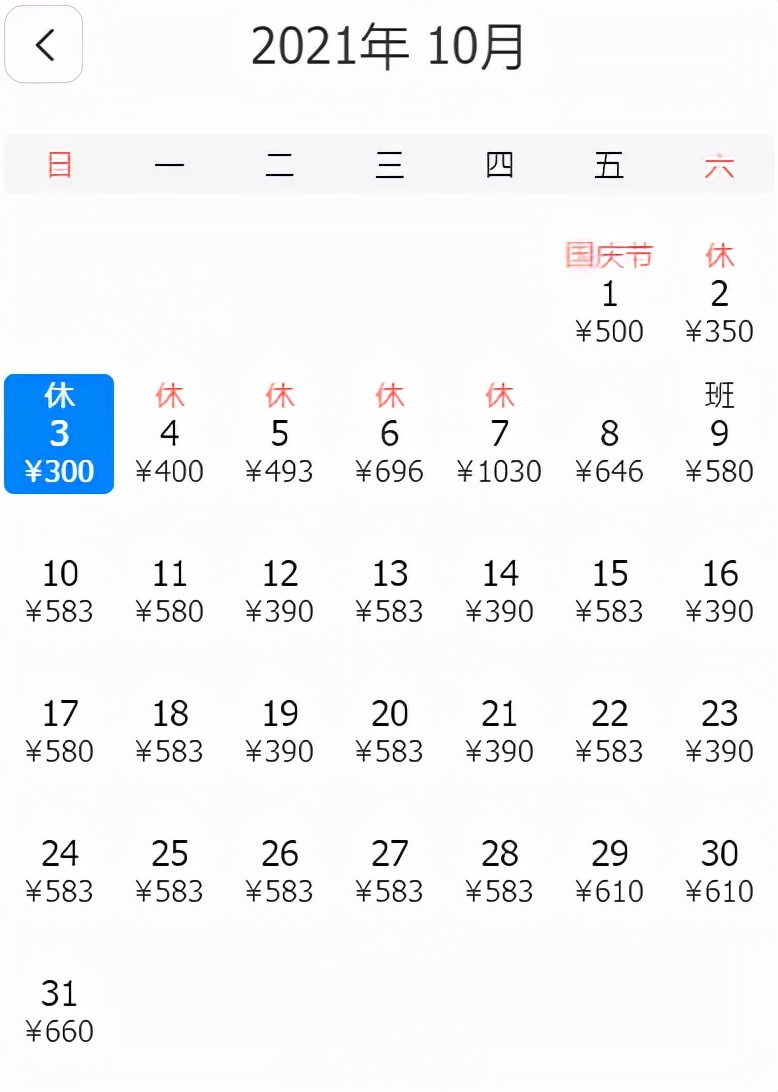Tap the 2021年 10月 title
The width and height of the screenshot is (778, 1092).
(x=389, y=46)
